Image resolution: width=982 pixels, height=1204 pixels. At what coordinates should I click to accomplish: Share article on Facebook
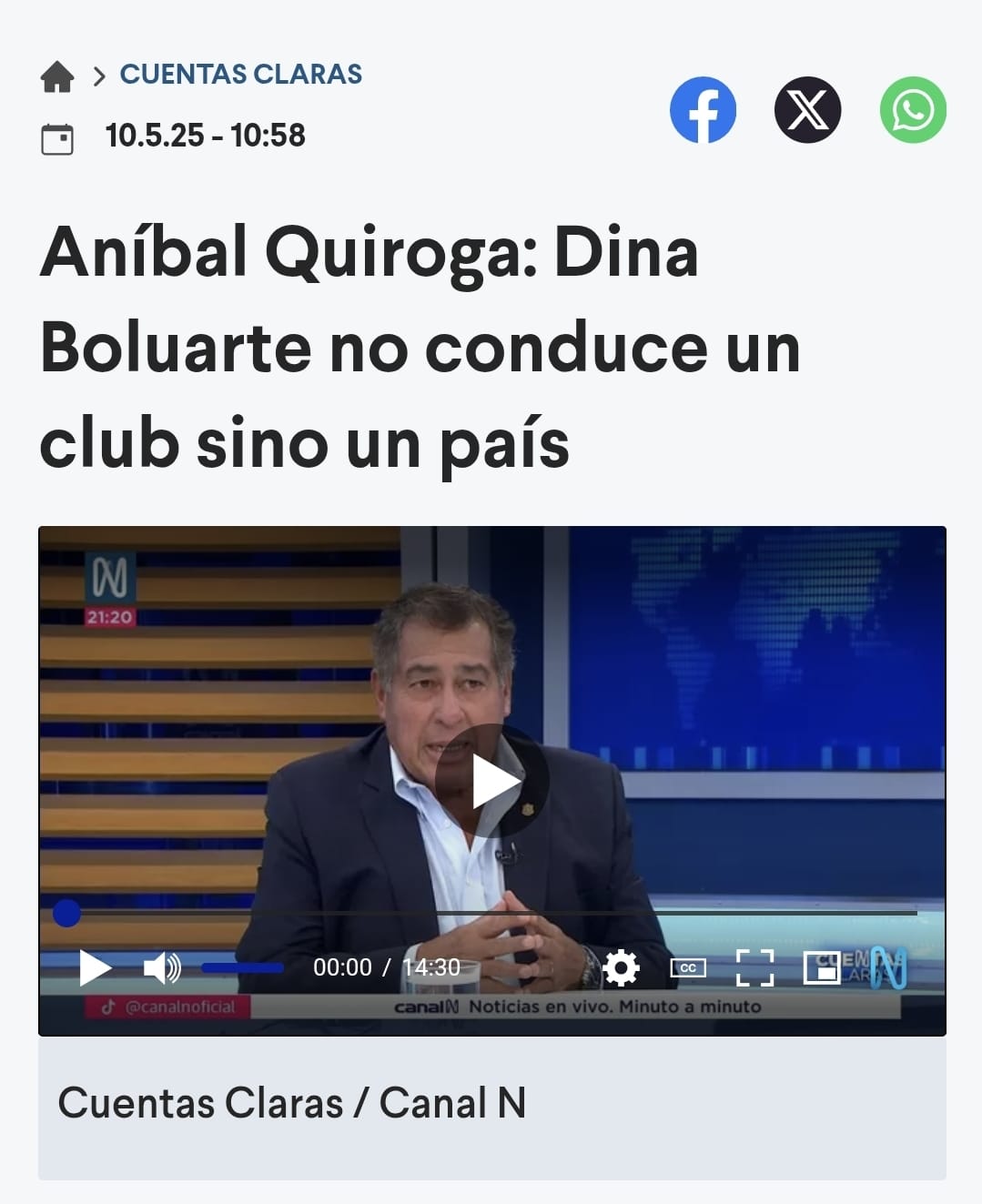pyautogui.click(x=703, y=110)
